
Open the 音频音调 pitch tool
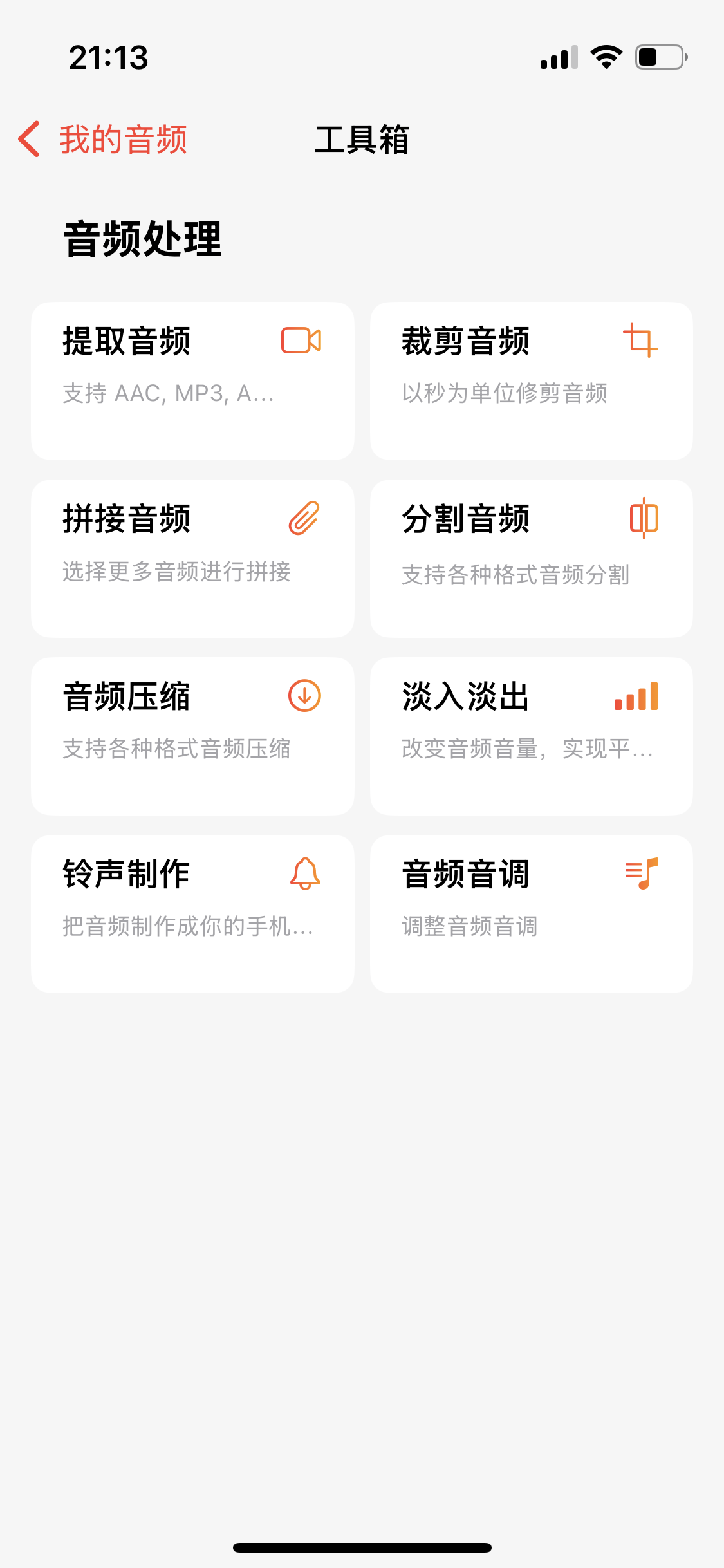[x=532, y=914]
